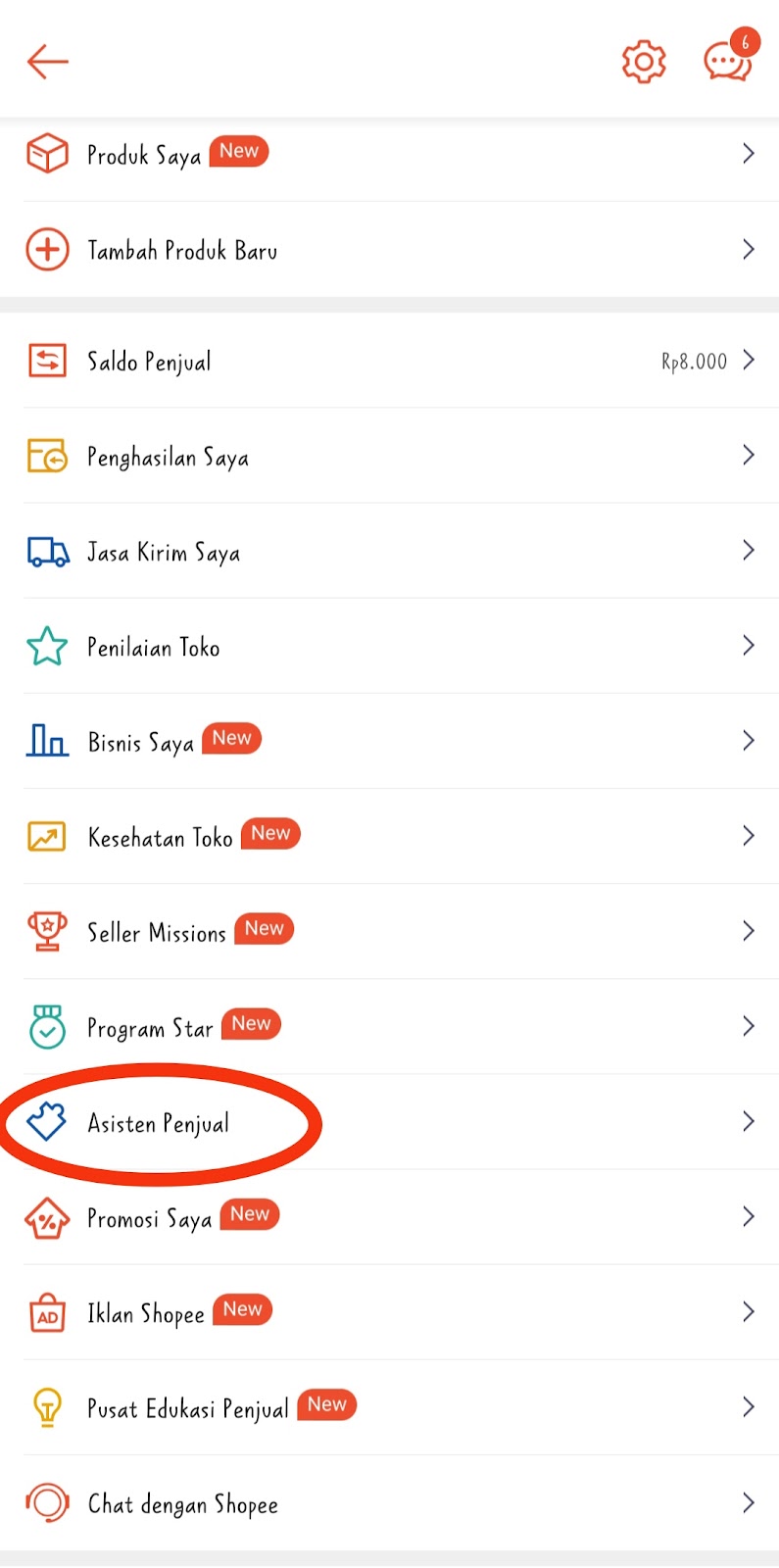Open Promosi Saya
This screenshot has width=779, height=1568.
(390, 1216)
